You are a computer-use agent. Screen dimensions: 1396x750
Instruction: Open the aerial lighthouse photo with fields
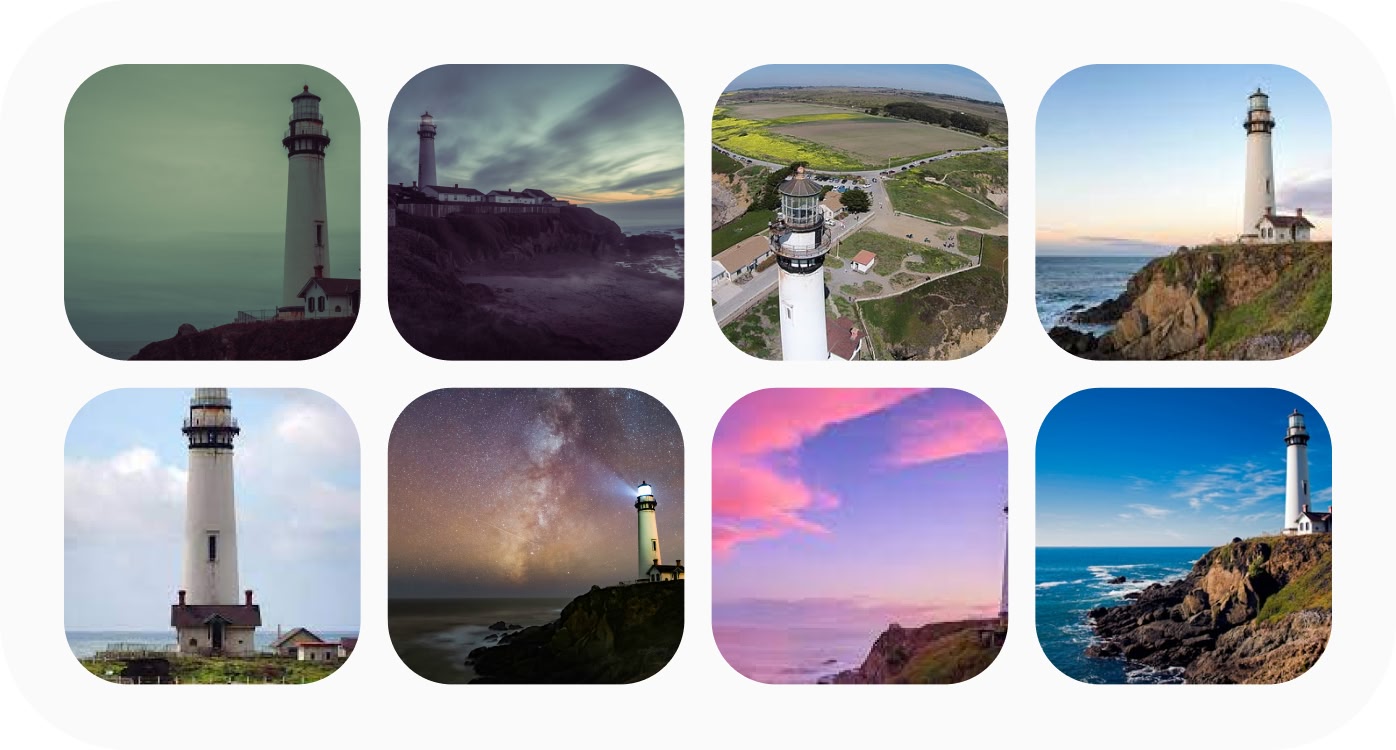pyautogui.click(x=860, y=212)
